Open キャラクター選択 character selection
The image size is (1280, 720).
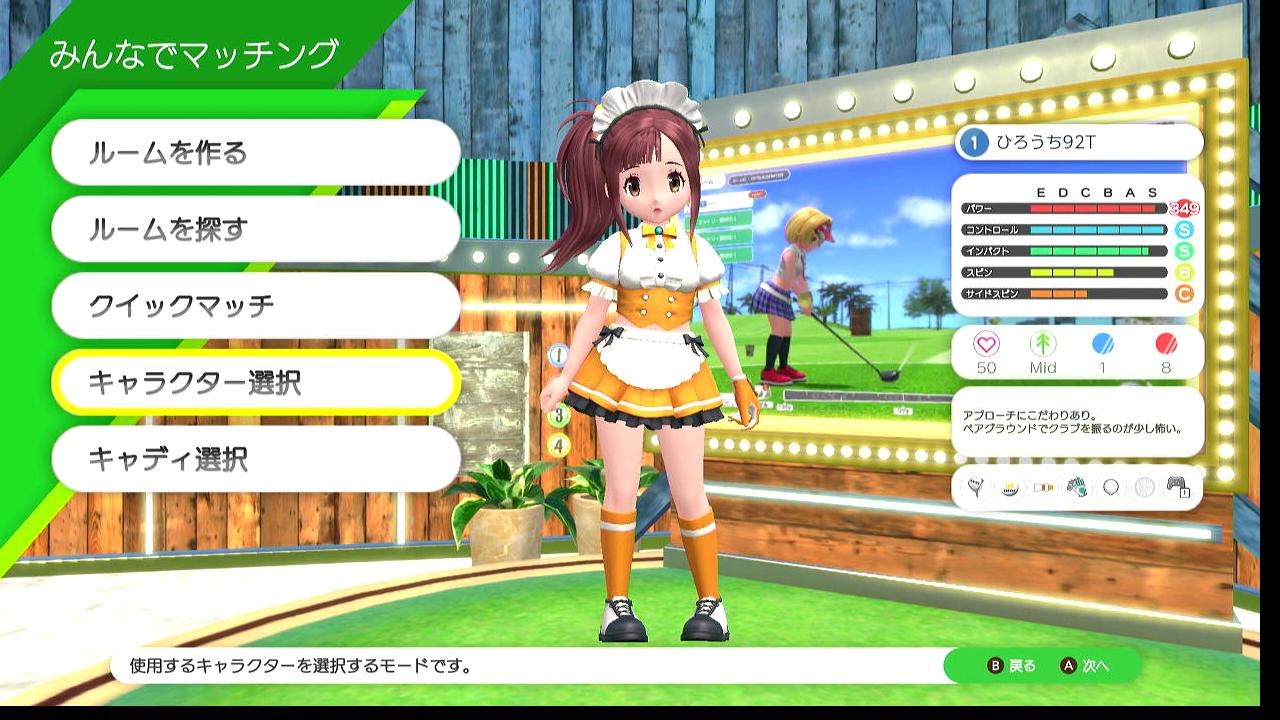(x=255, y=382)
